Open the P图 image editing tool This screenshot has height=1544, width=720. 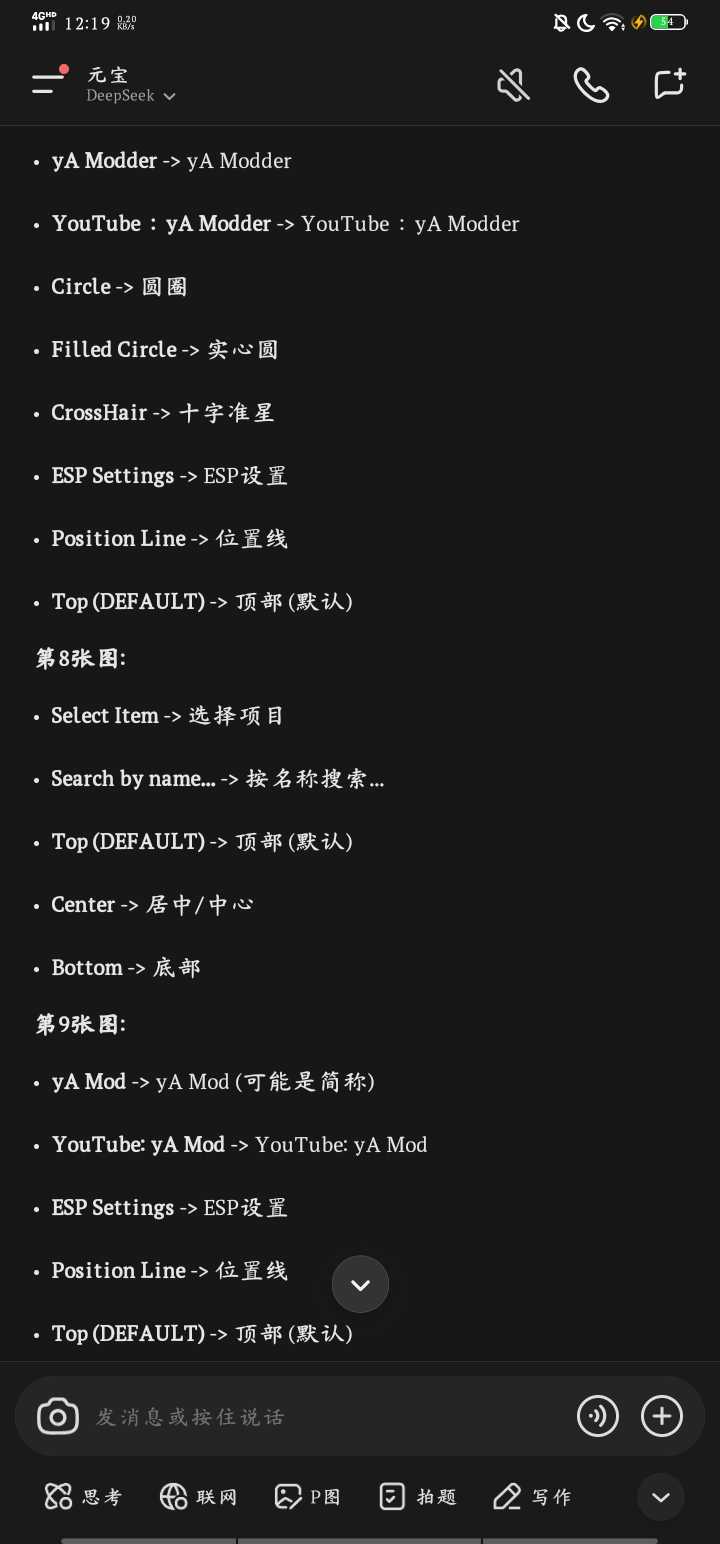(x=309, y=1496)
